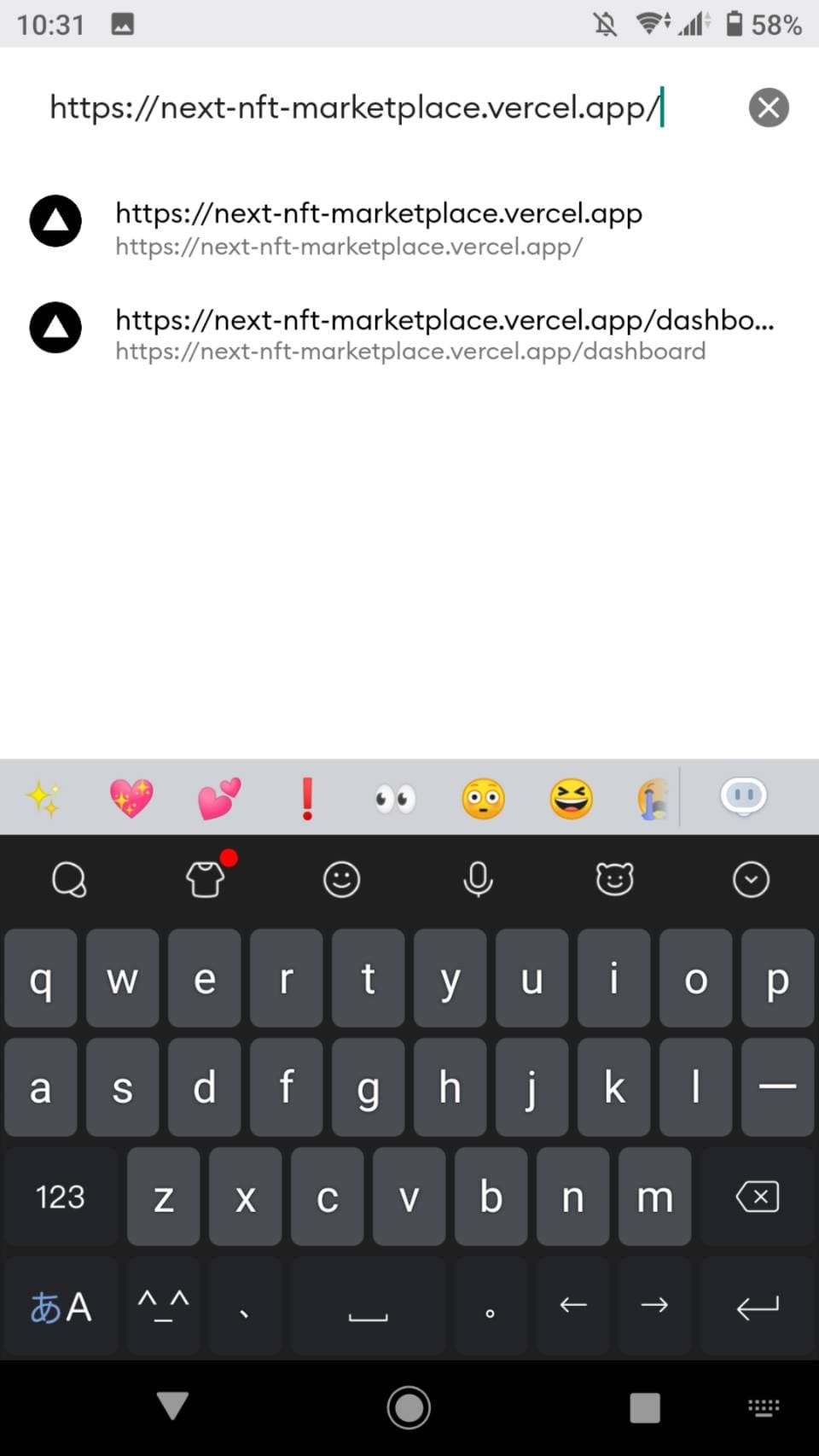Image resolution: width=819 pixels, height=1456 pixels.
Task: Open the keyboard emoji smiley panel
Action: pos(341,879)
